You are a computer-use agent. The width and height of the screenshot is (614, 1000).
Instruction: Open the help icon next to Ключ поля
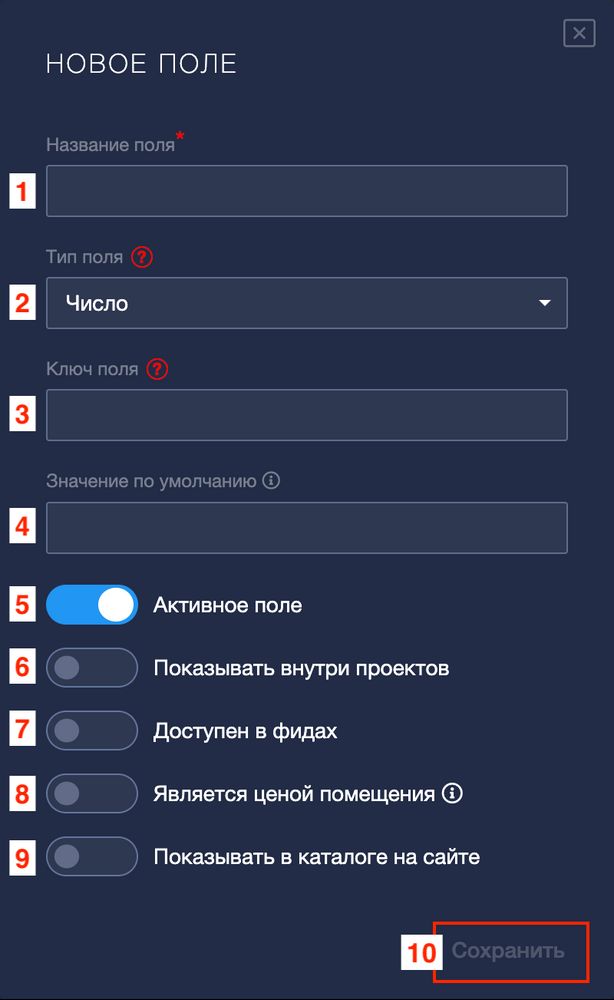click(x=158, y=369)
